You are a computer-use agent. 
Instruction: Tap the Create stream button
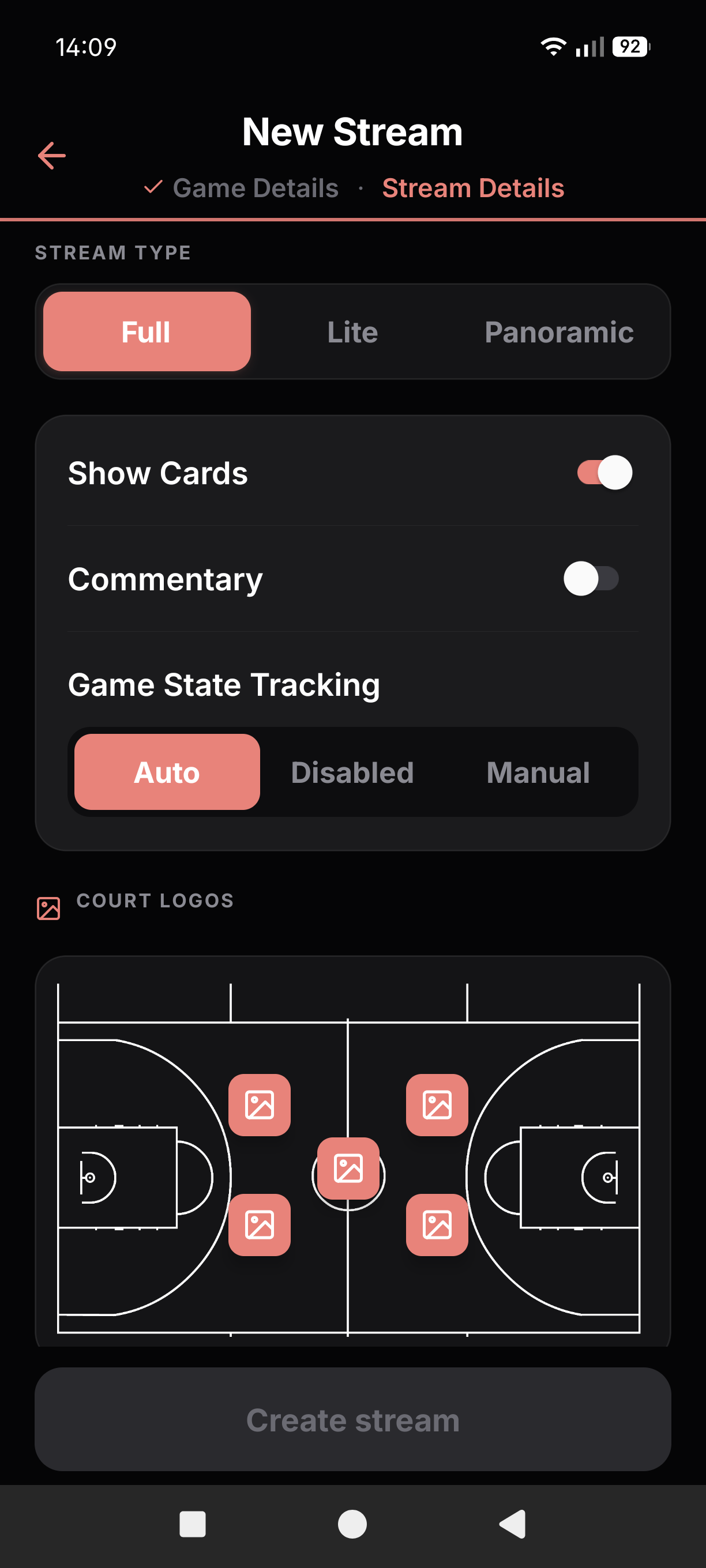pos(352,1419)
